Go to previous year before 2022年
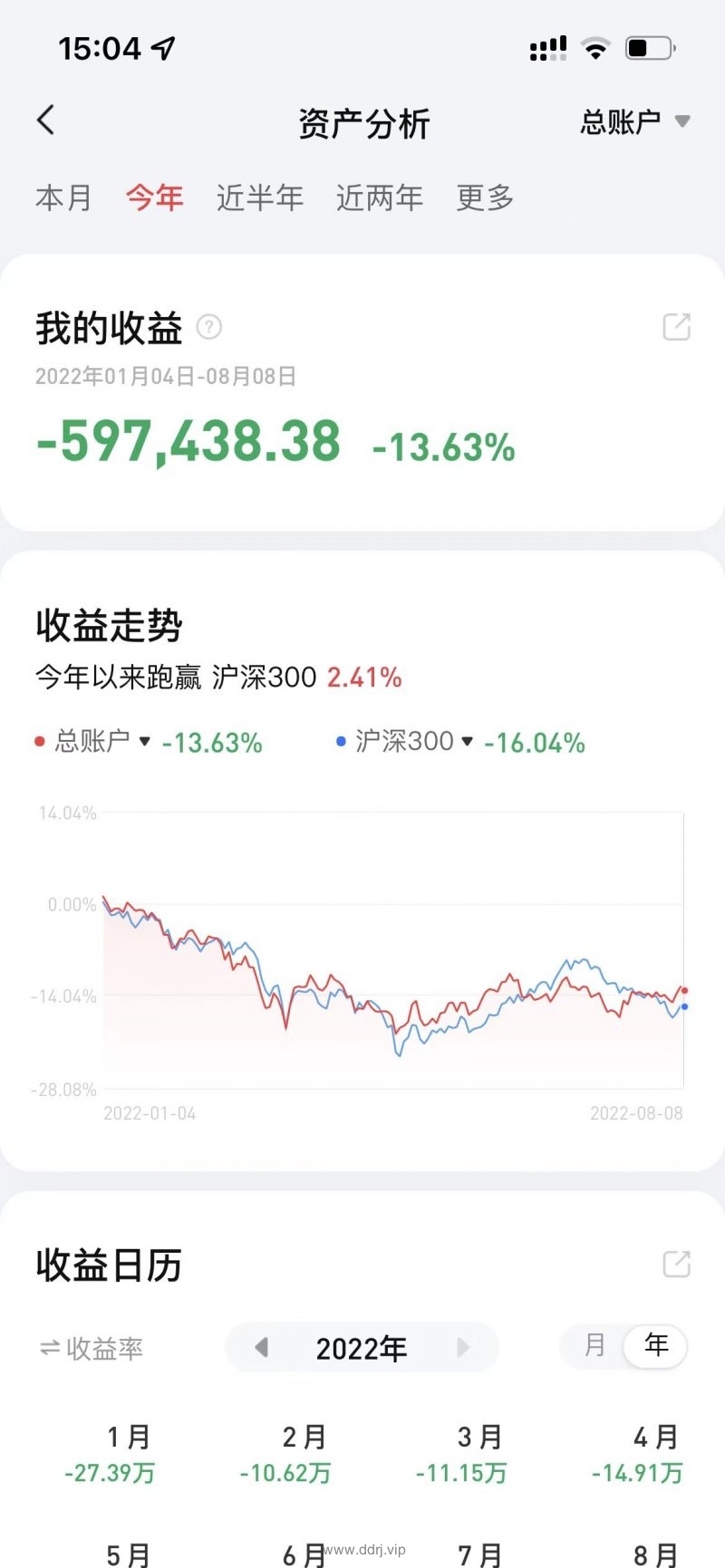725x1568 pixels. click(x=262, y=1347)
